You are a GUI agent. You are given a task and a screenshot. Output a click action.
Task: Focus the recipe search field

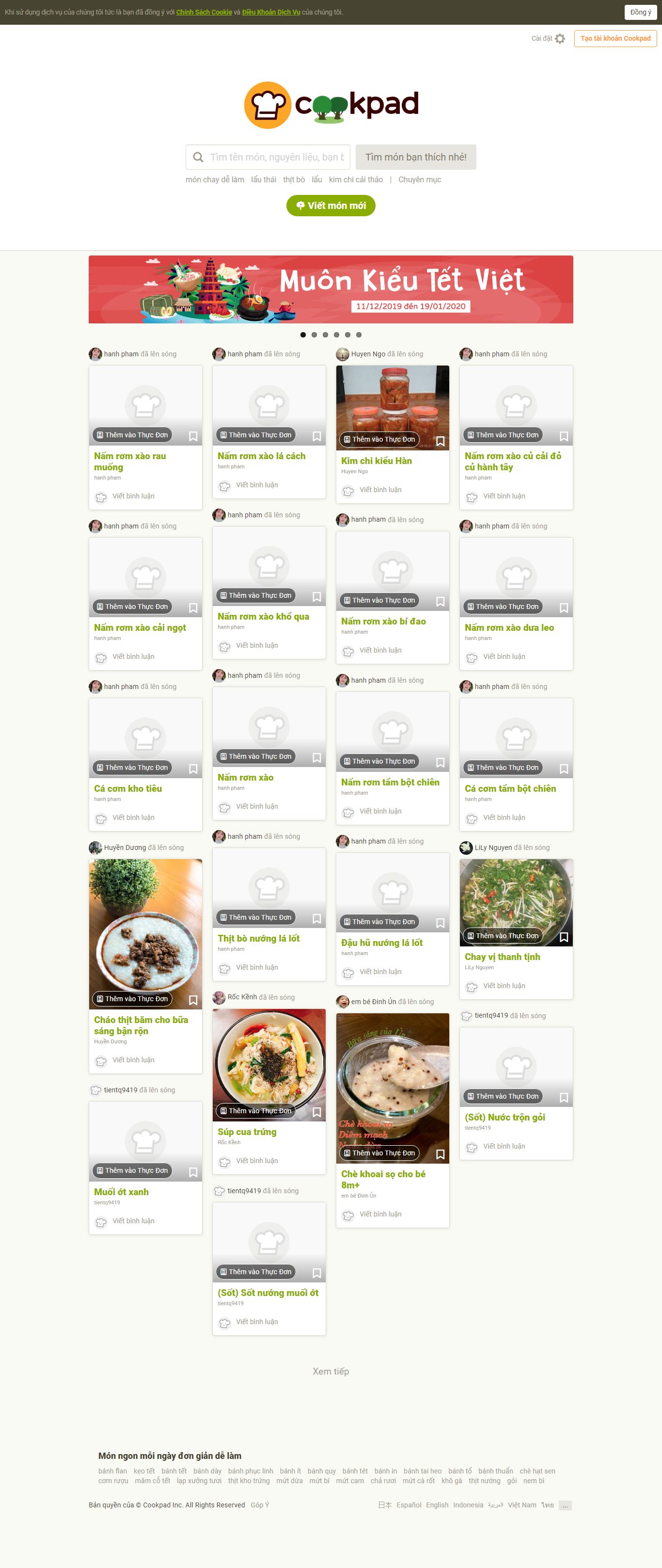coord(276,157)
